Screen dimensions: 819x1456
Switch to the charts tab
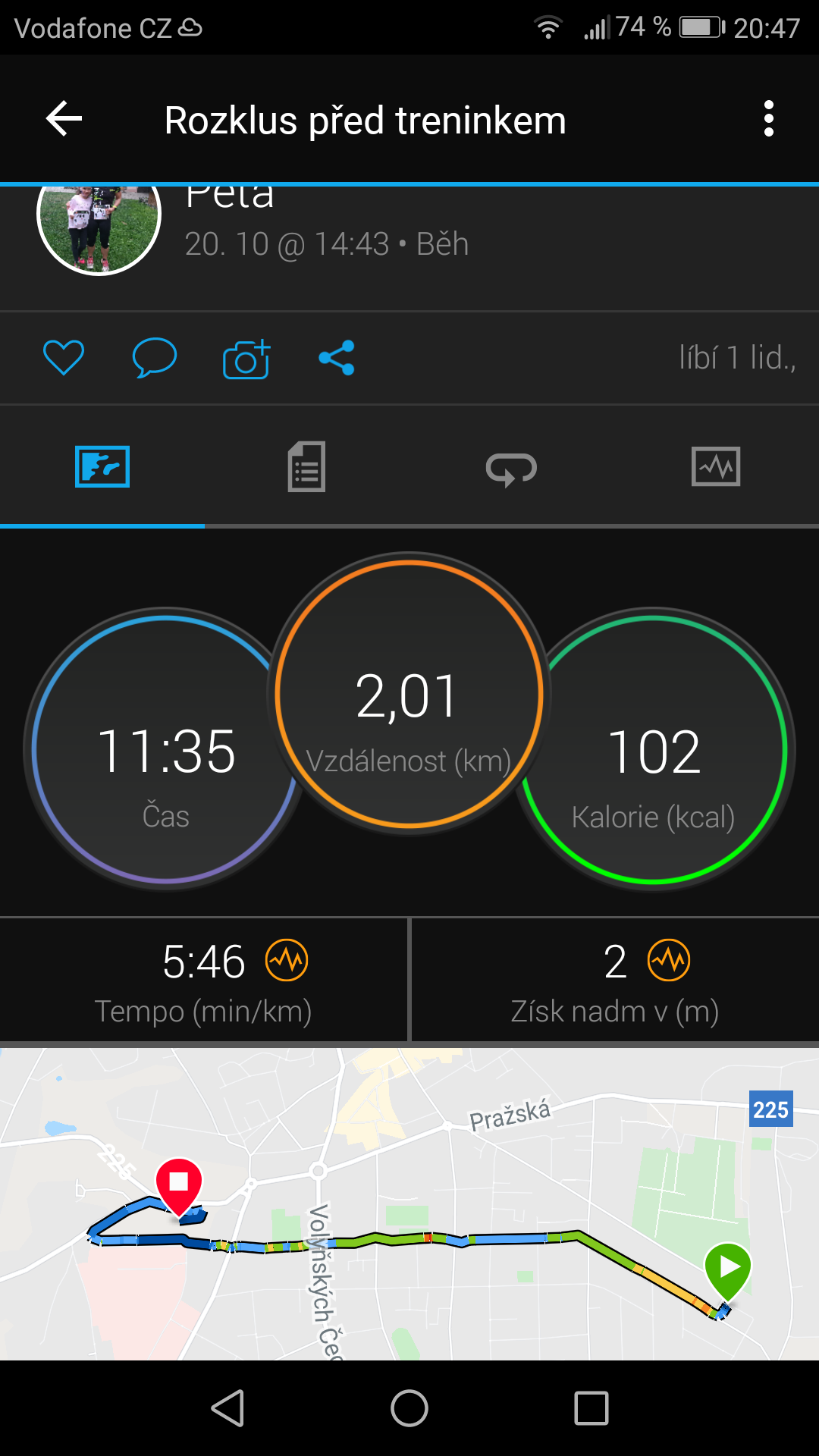coord(716,466)
